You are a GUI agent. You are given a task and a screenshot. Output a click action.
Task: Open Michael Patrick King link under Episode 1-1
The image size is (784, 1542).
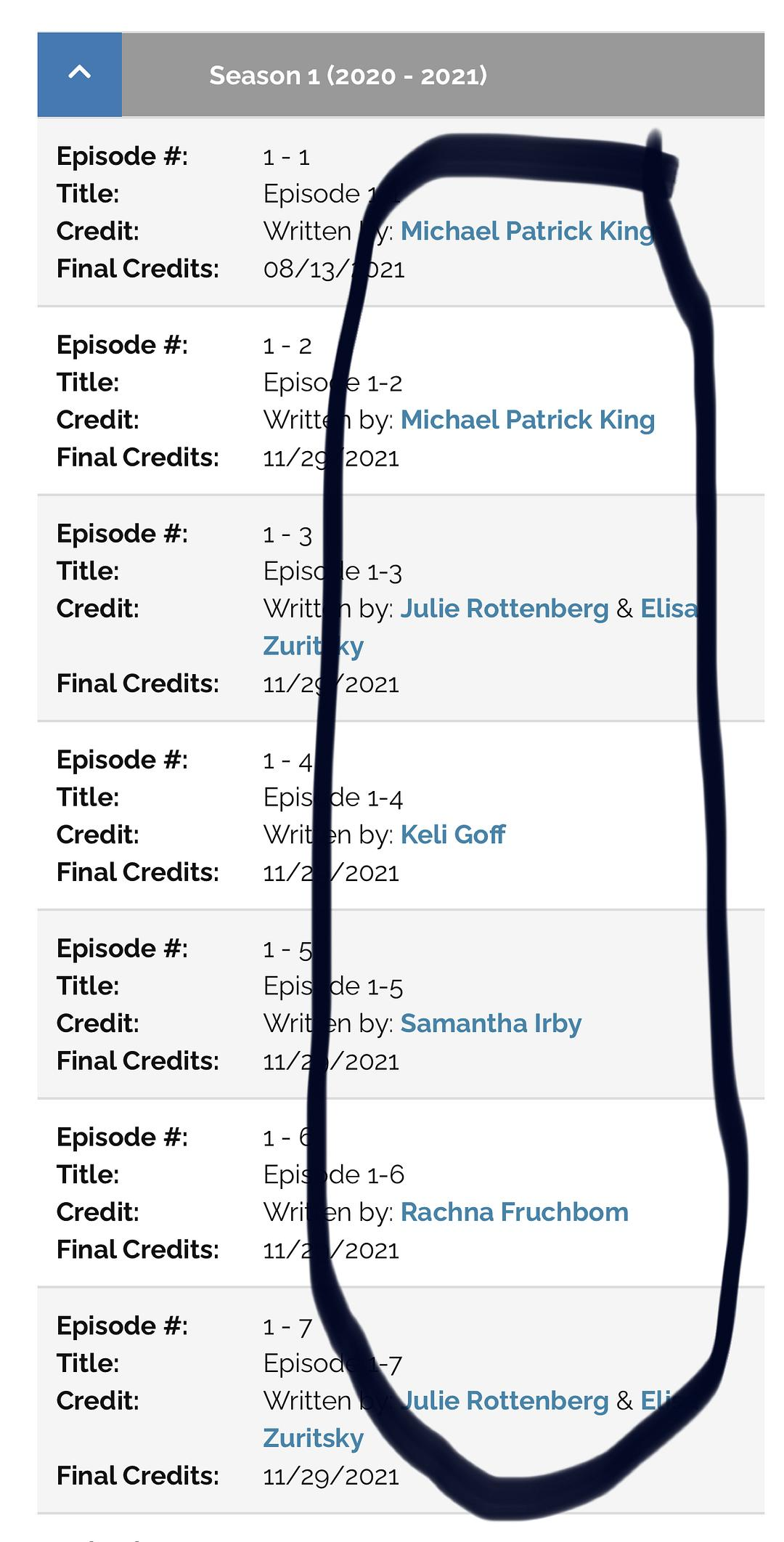527,231
